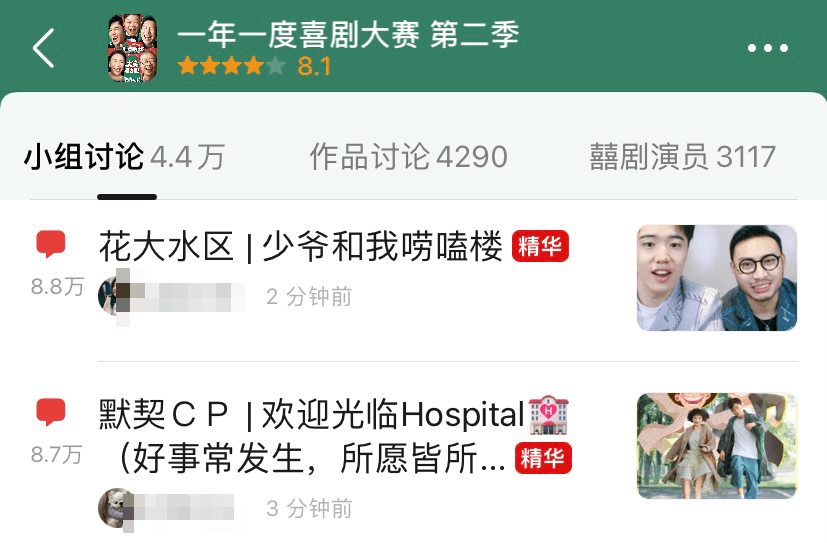Switch to the 小组讨论 tab
Screen dimensions: 827x543
(x=125, y=157)
